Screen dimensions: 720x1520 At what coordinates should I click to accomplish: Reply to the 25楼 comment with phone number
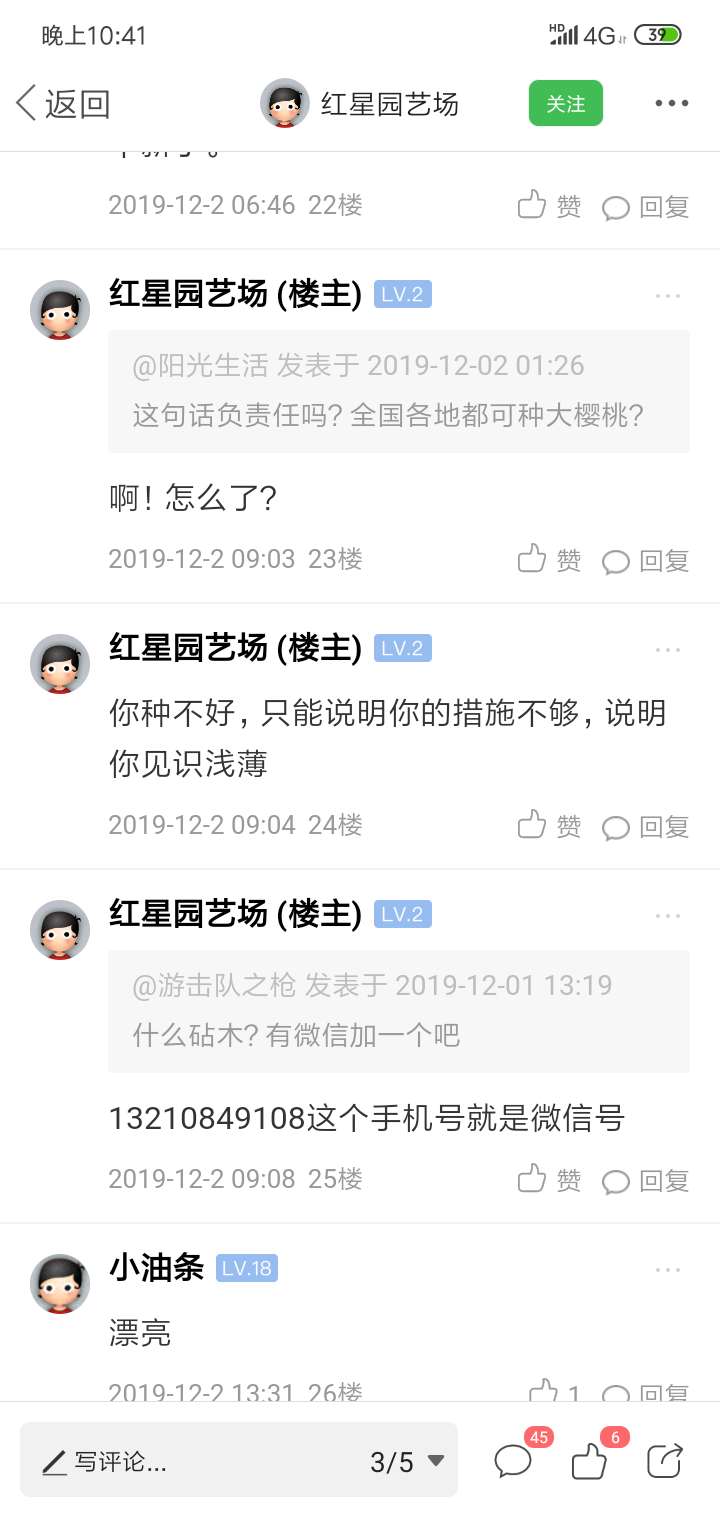[646, 1181]
